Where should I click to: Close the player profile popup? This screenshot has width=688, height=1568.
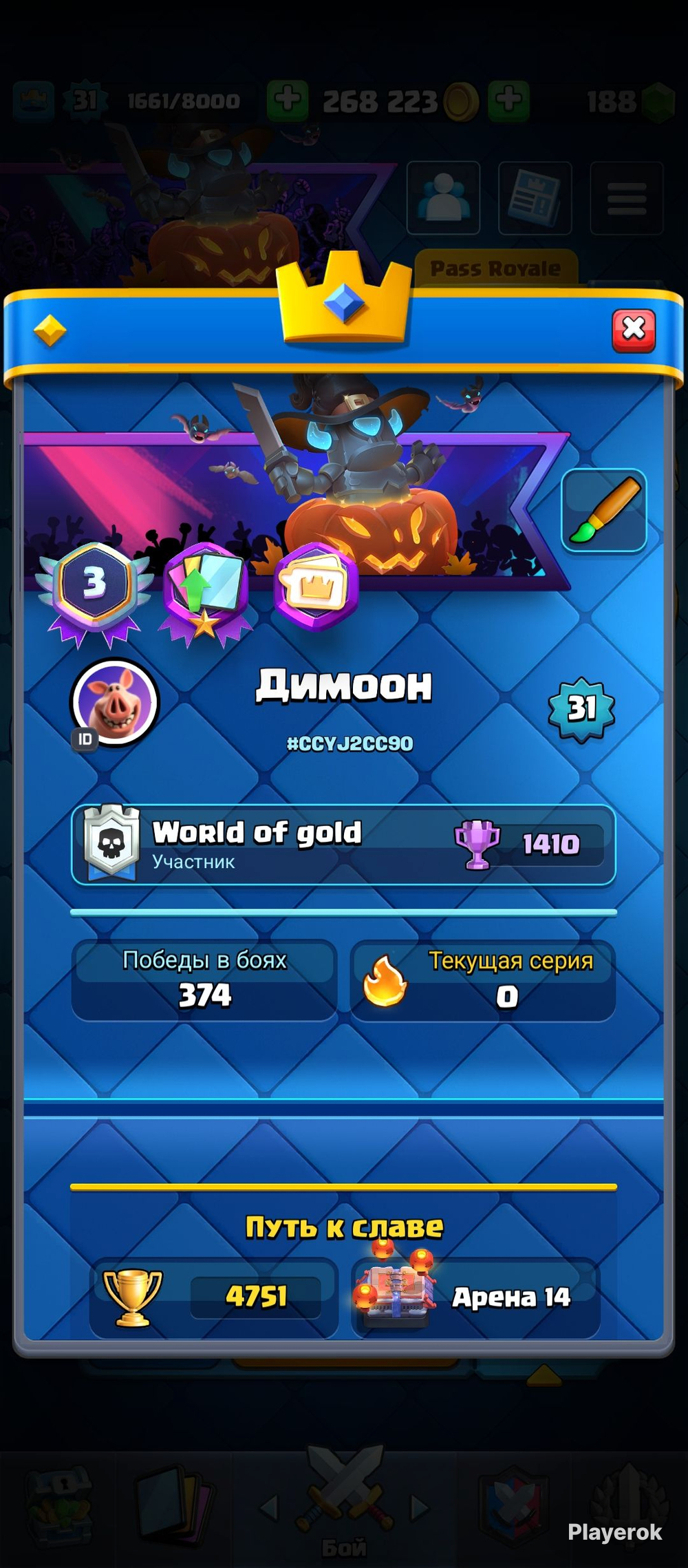[x=634, y=330]
